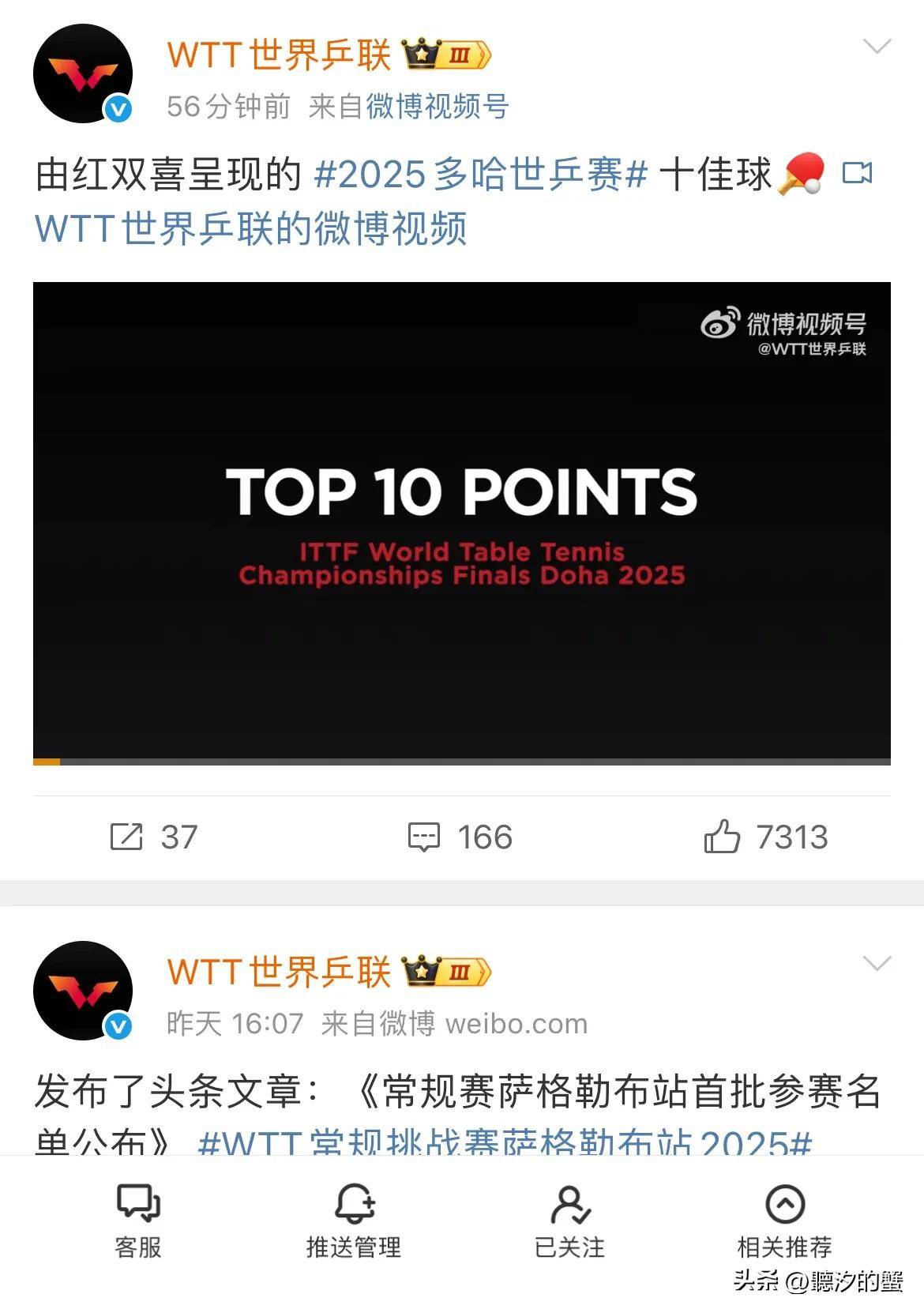Expand 相关推荐 related recommendations
The height and width of the screenshot is (1313, 924).
[784, 1221]
